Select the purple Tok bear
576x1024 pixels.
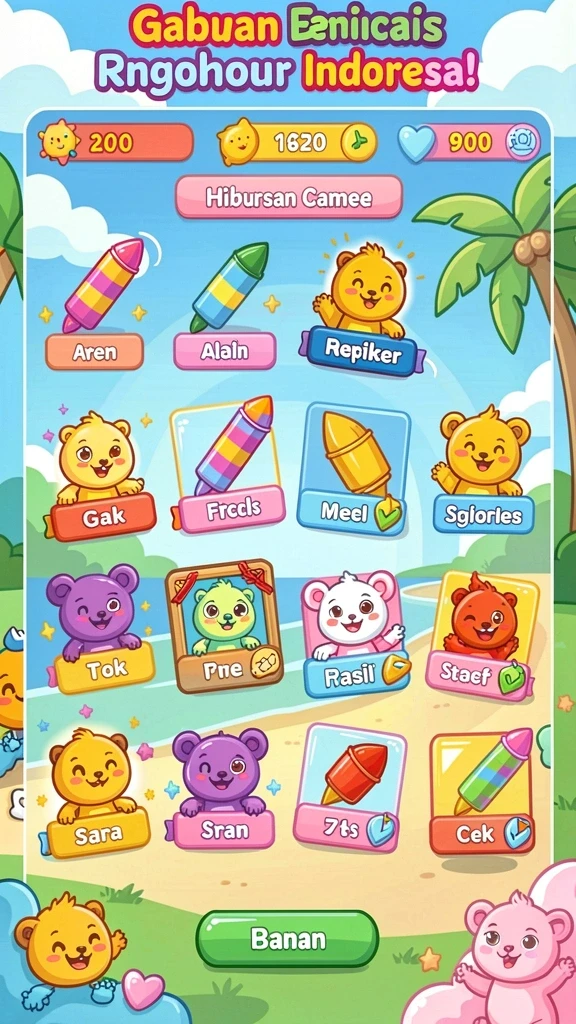pyautogui.click(x=99, y=628)
